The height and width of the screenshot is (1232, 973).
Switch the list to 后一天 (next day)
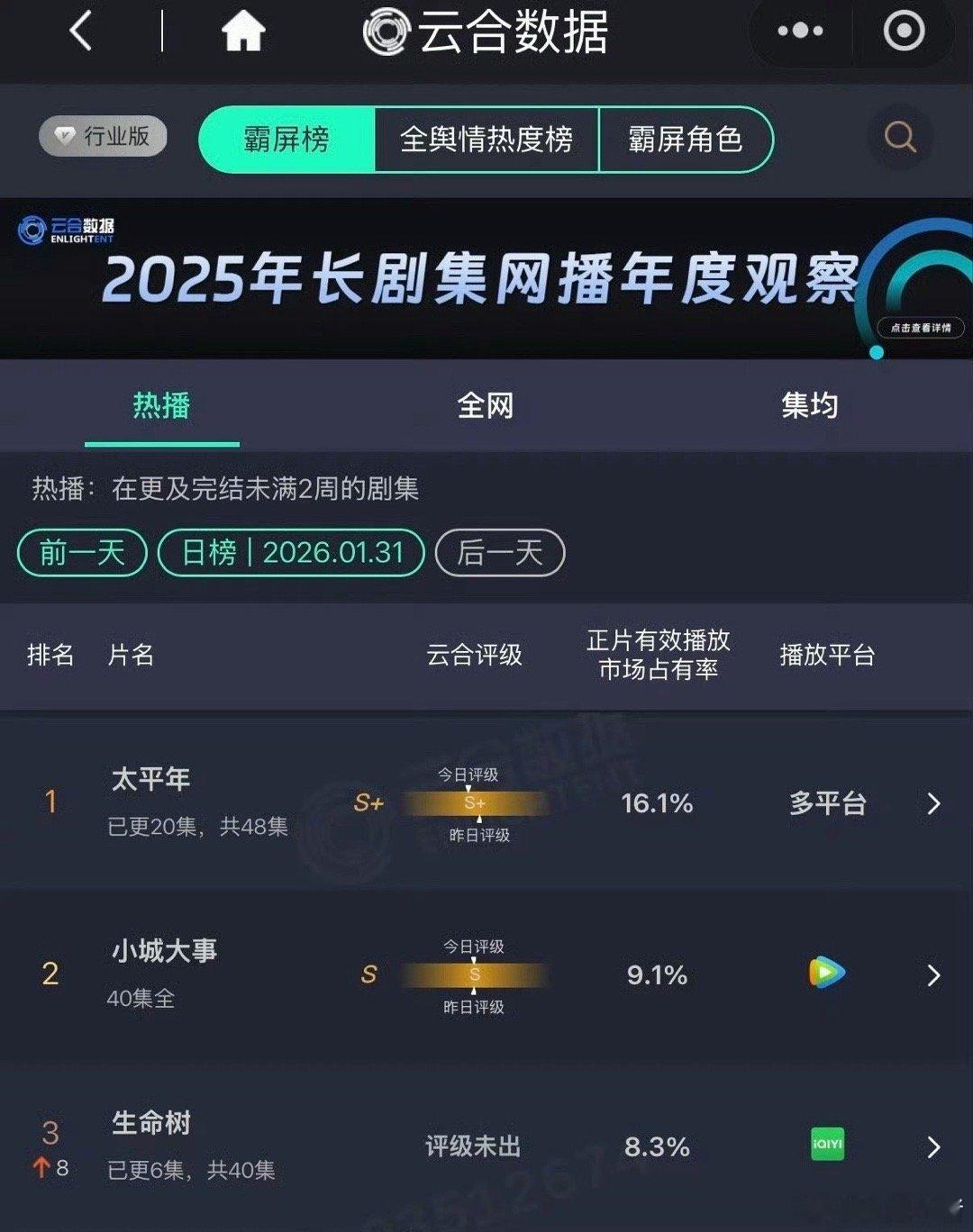[x=499, y=553]
